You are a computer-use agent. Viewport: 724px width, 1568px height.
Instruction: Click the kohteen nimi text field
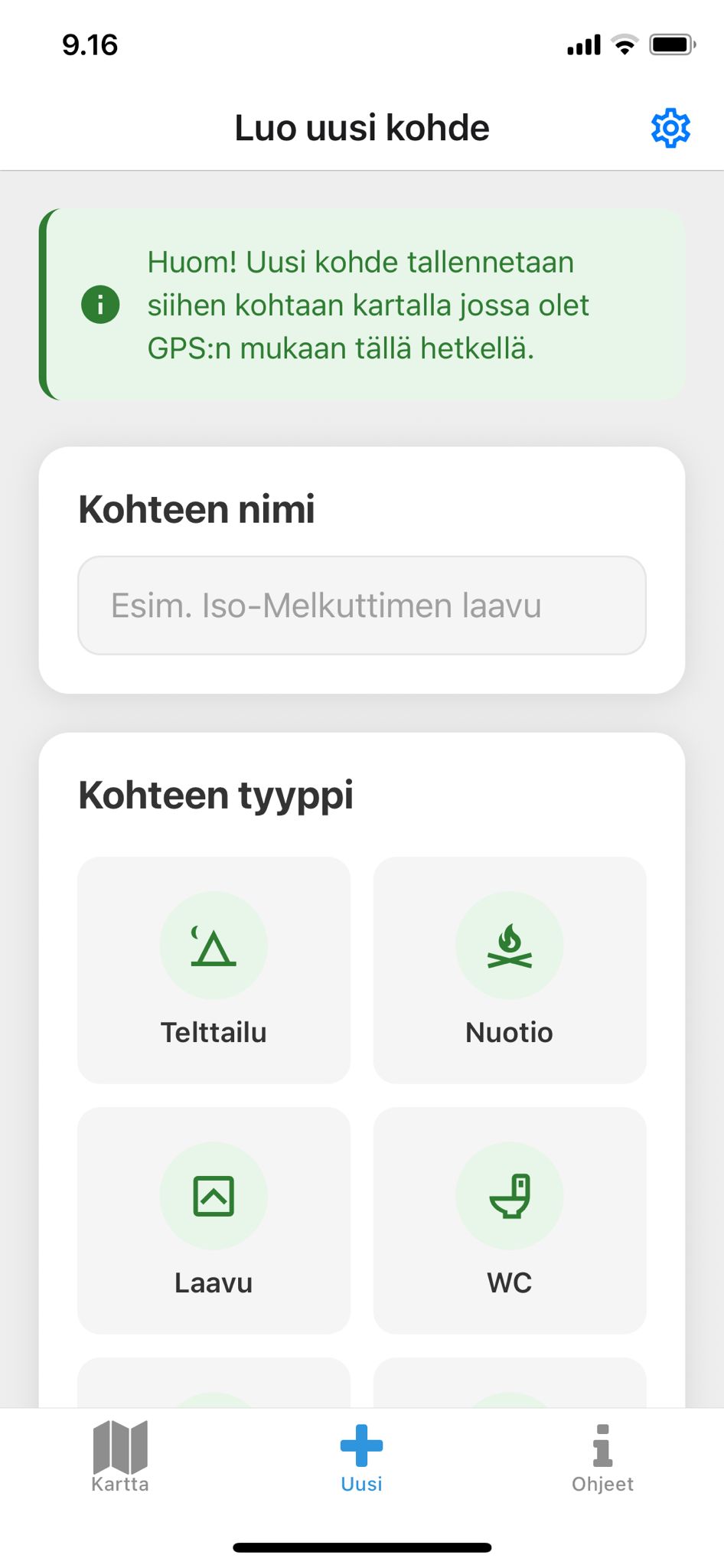(361, 605)
